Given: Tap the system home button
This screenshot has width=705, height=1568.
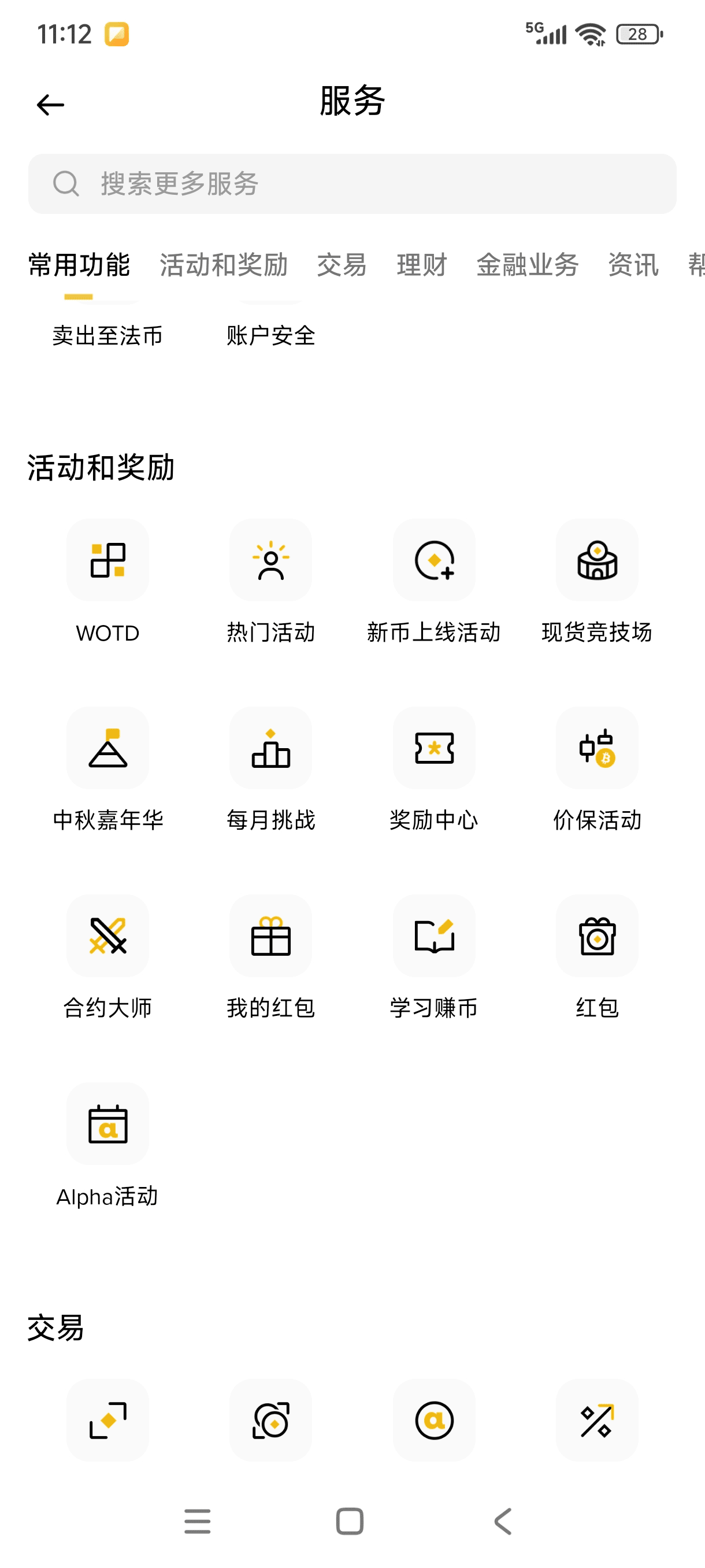Looking at the screenshot, I should click(350, 1521).
